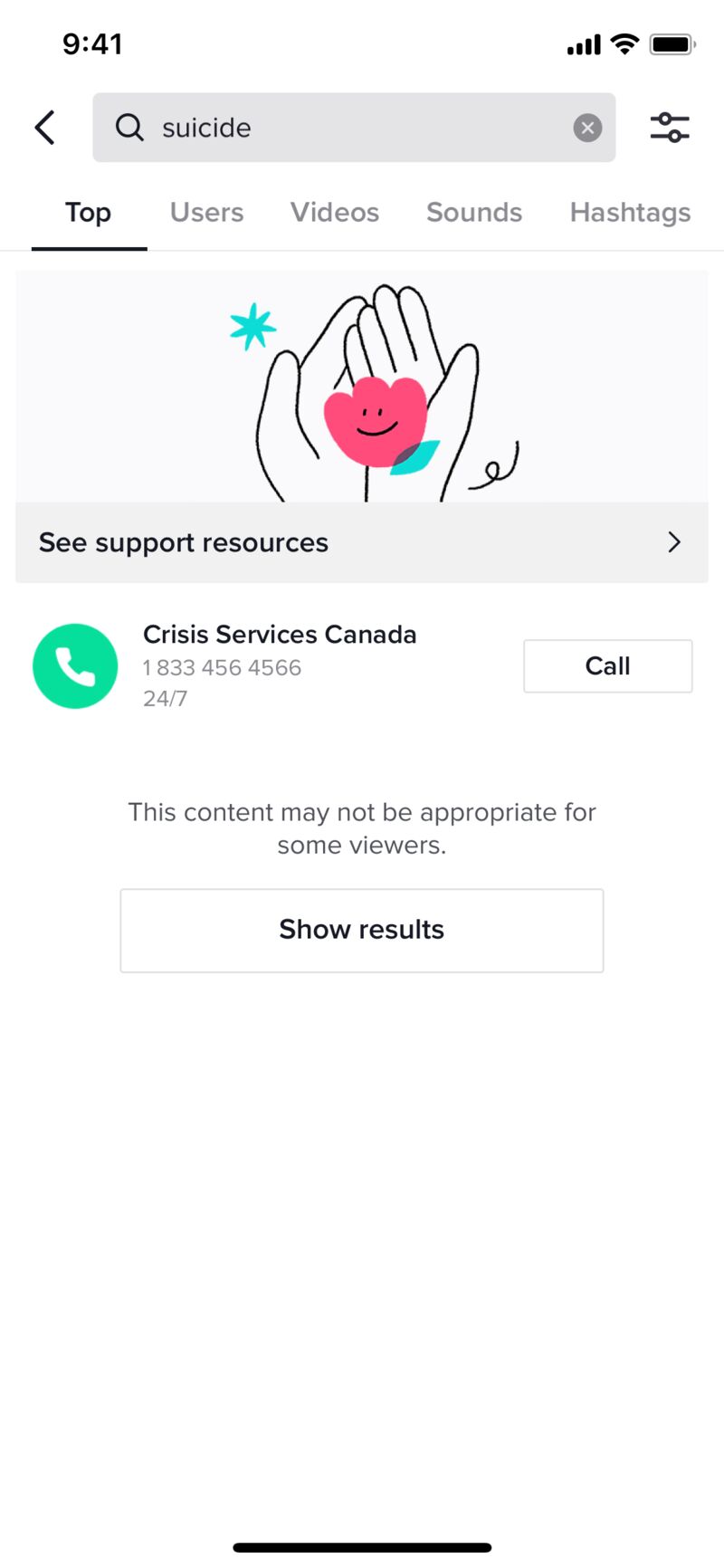Select the Top tab

tap(88, 212)
